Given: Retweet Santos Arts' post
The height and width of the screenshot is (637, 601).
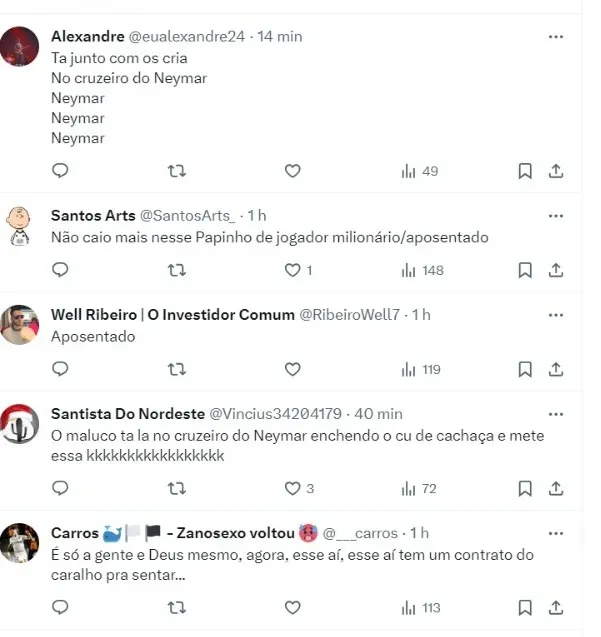Looking at the screenshot, I should 176,270.
